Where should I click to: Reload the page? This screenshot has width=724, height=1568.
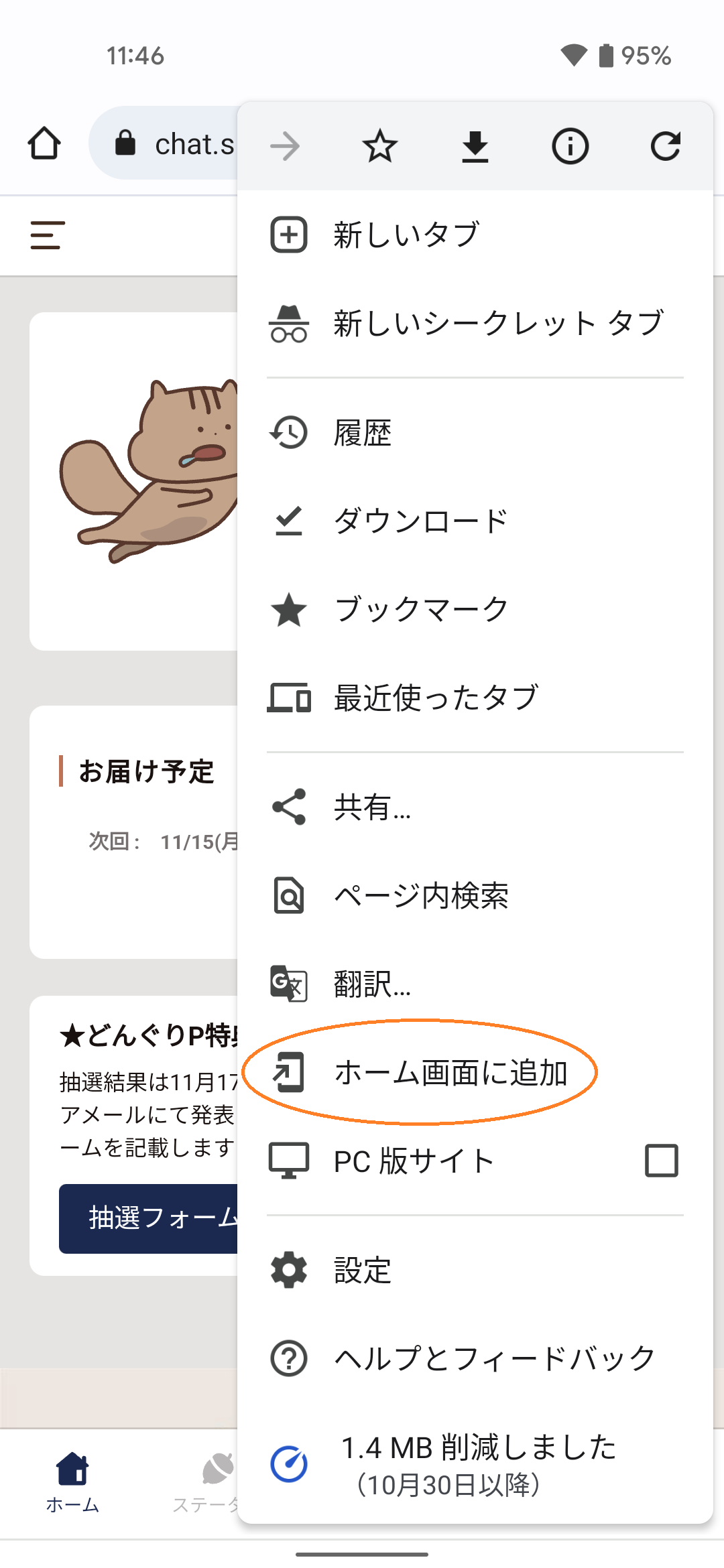point(665,146)
